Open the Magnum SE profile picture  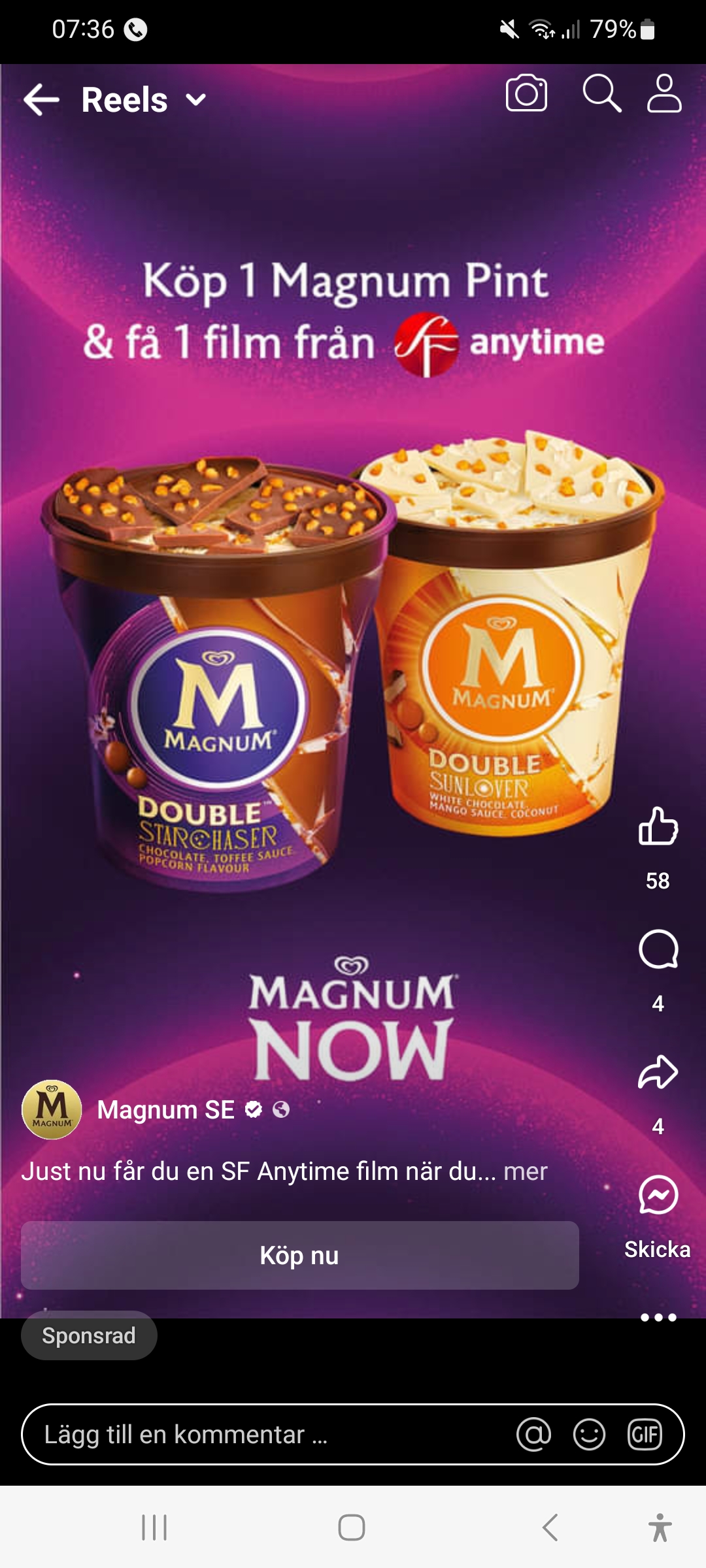pos(52,1109)
